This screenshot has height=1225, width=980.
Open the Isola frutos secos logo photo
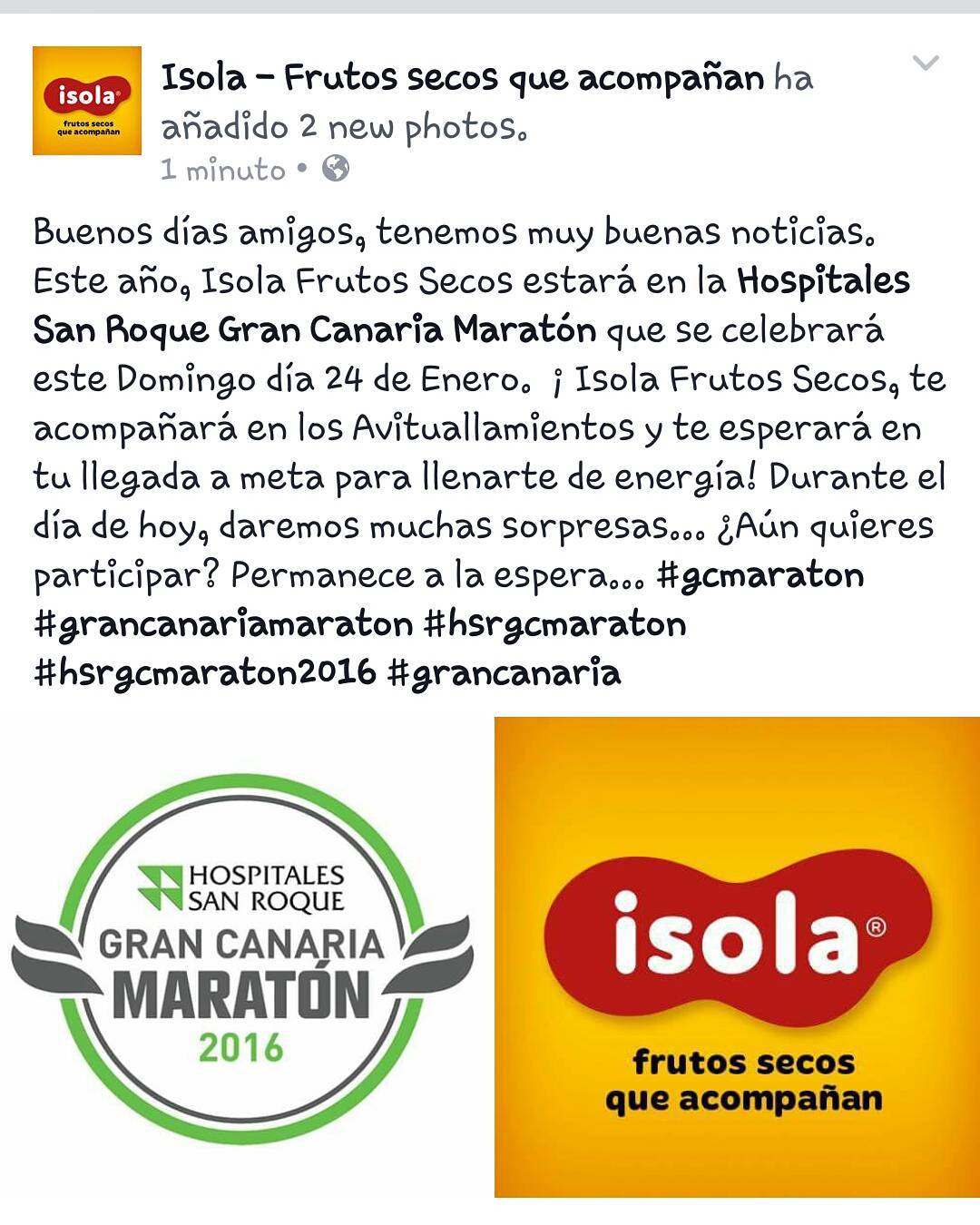coord(737,957)
